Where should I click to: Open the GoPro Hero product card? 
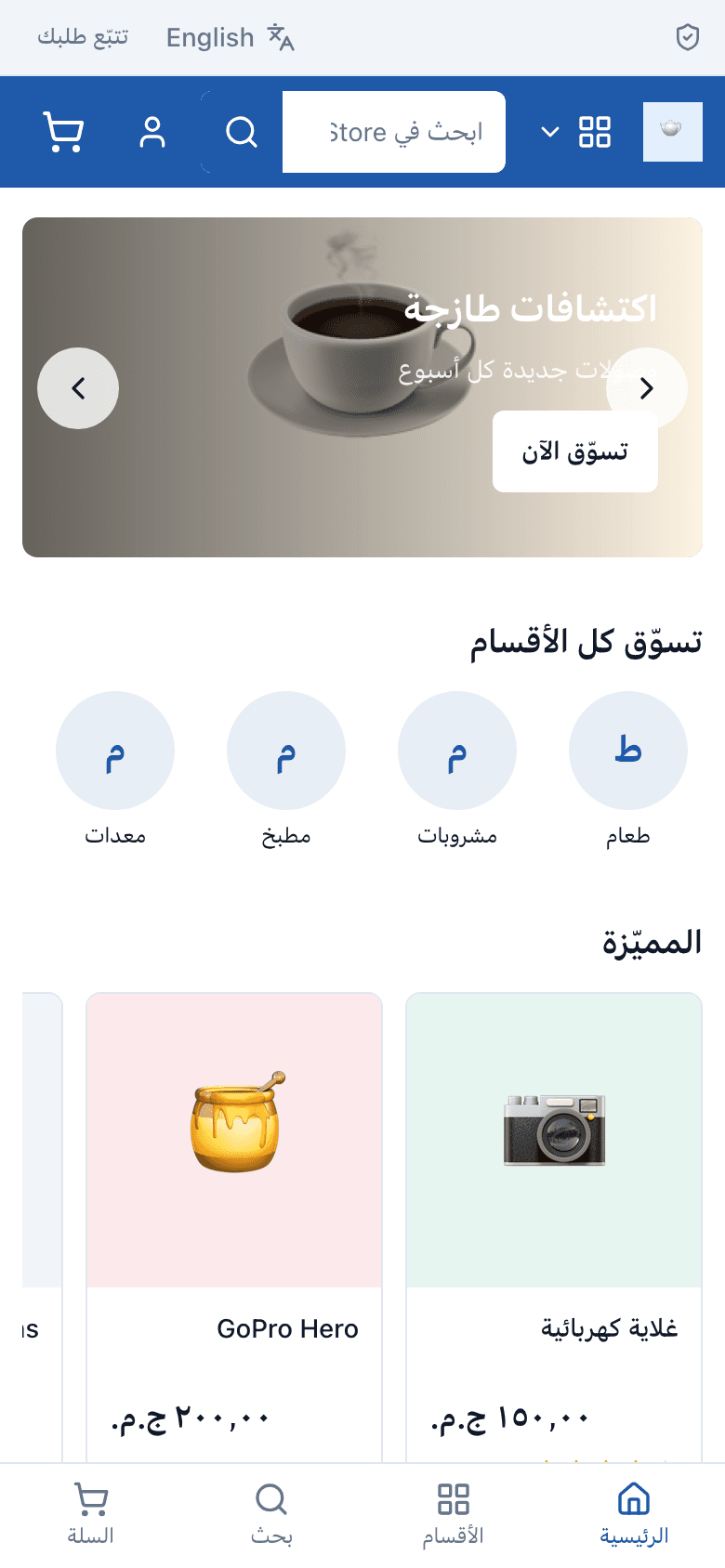click(x=234, y=1228)
